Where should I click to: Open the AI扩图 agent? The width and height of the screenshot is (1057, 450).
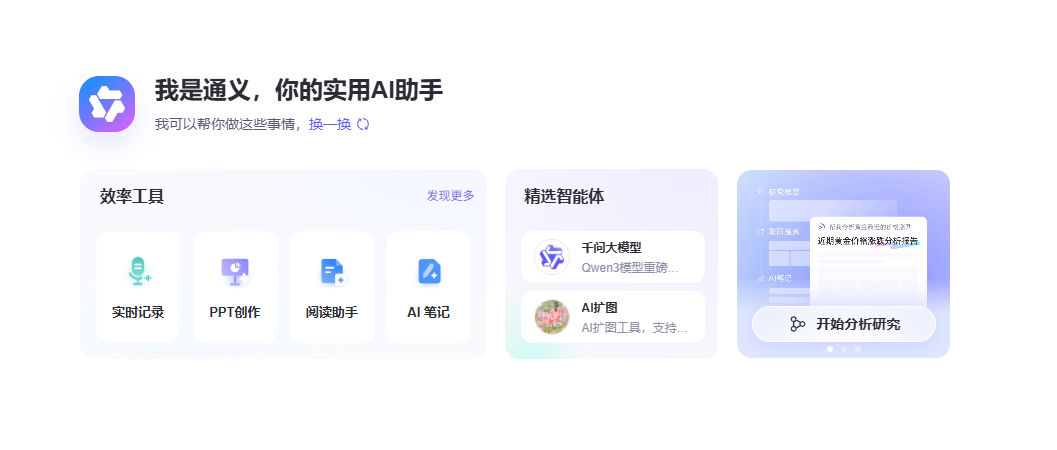click(x=613, y=317)
